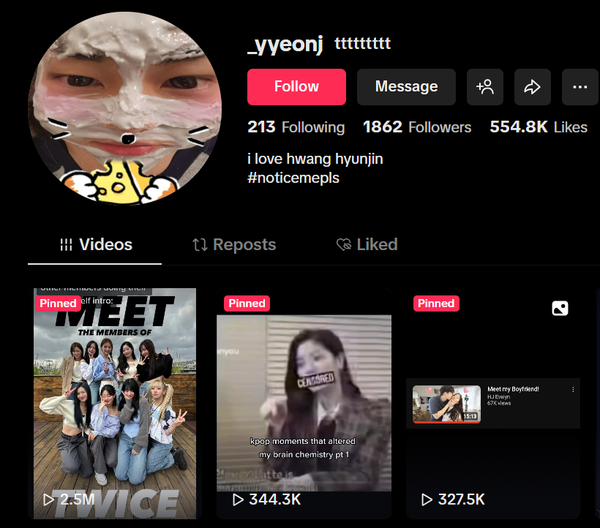Open the pinned Meet my Boyfriend post

point(492,405)
